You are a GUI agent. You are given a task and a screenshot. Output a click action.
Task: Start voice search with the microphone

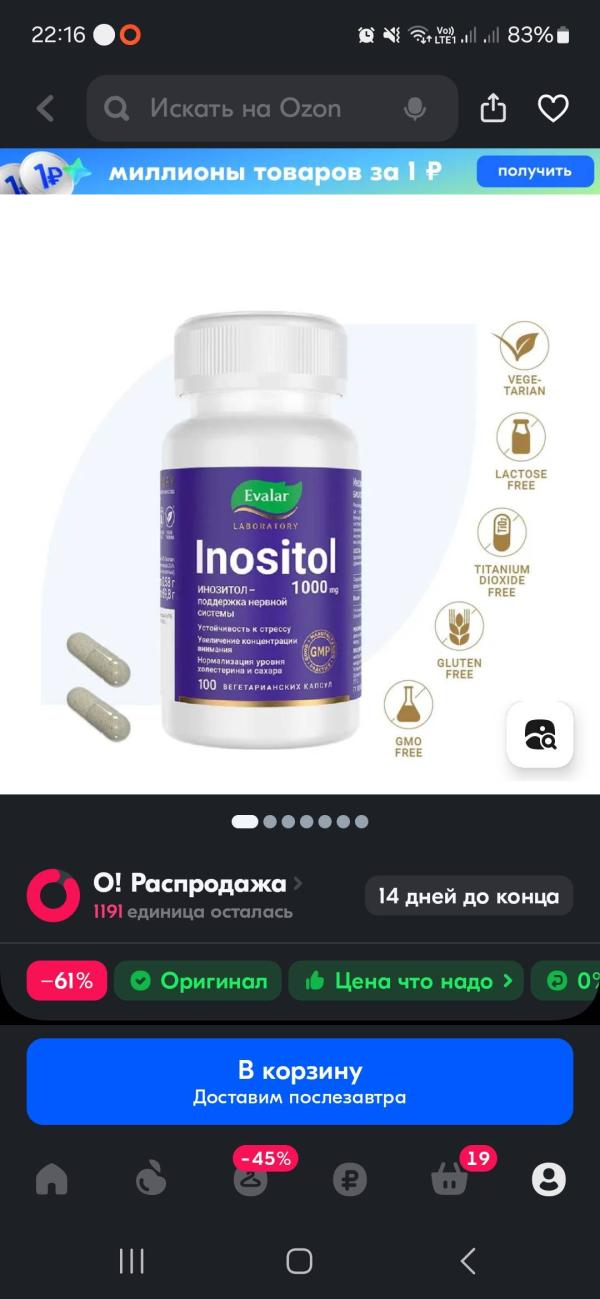pyautogui.click(x=414, y=109)
